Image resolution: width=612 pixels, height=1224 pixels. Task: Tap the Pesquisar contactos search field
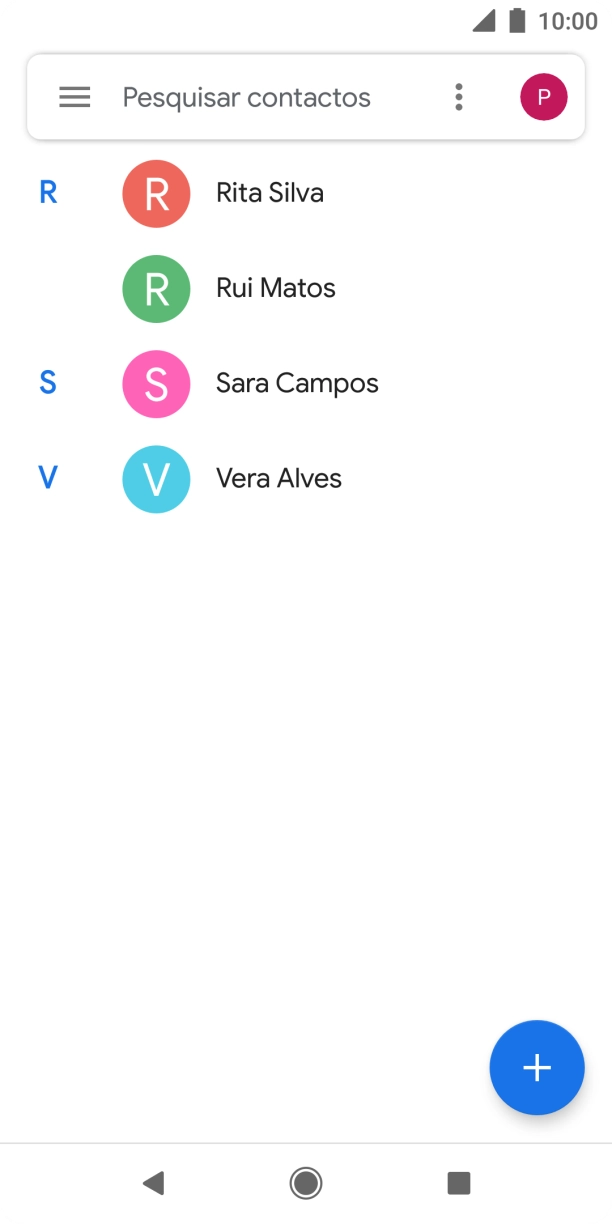point(247,97)
